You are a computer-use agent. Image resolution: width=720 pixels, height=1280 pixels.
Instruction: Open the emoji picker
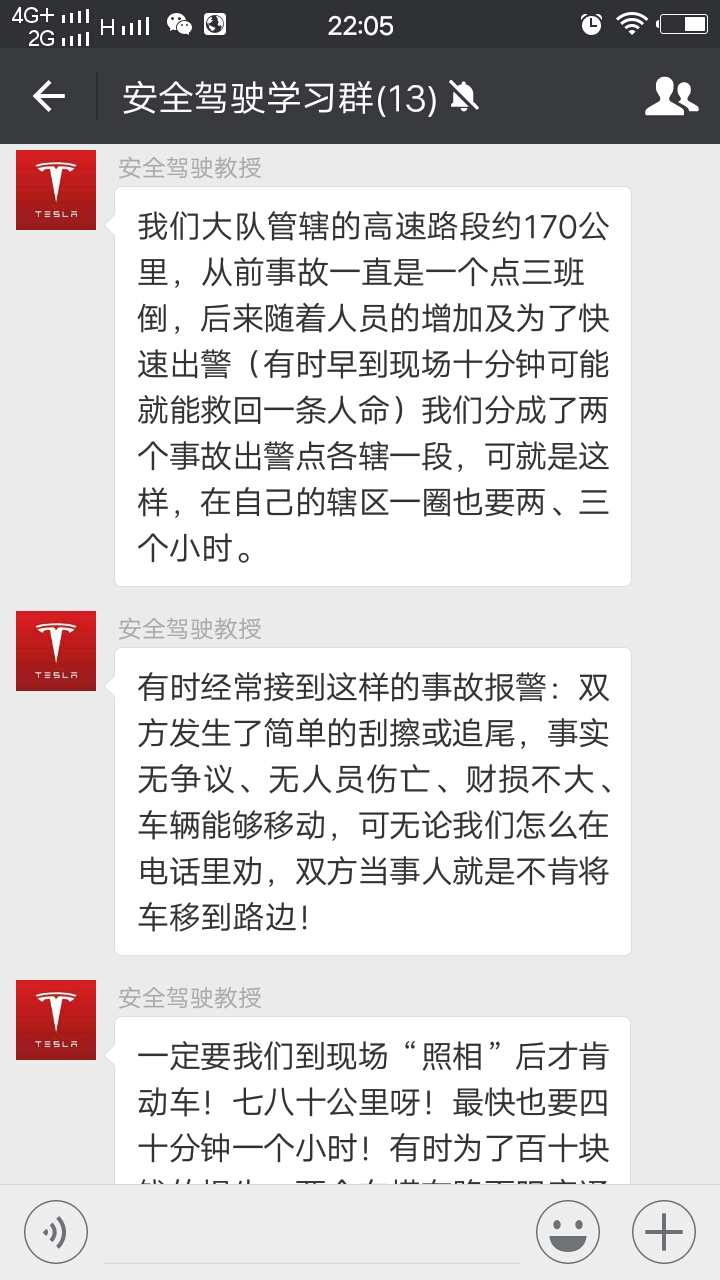567,1231
